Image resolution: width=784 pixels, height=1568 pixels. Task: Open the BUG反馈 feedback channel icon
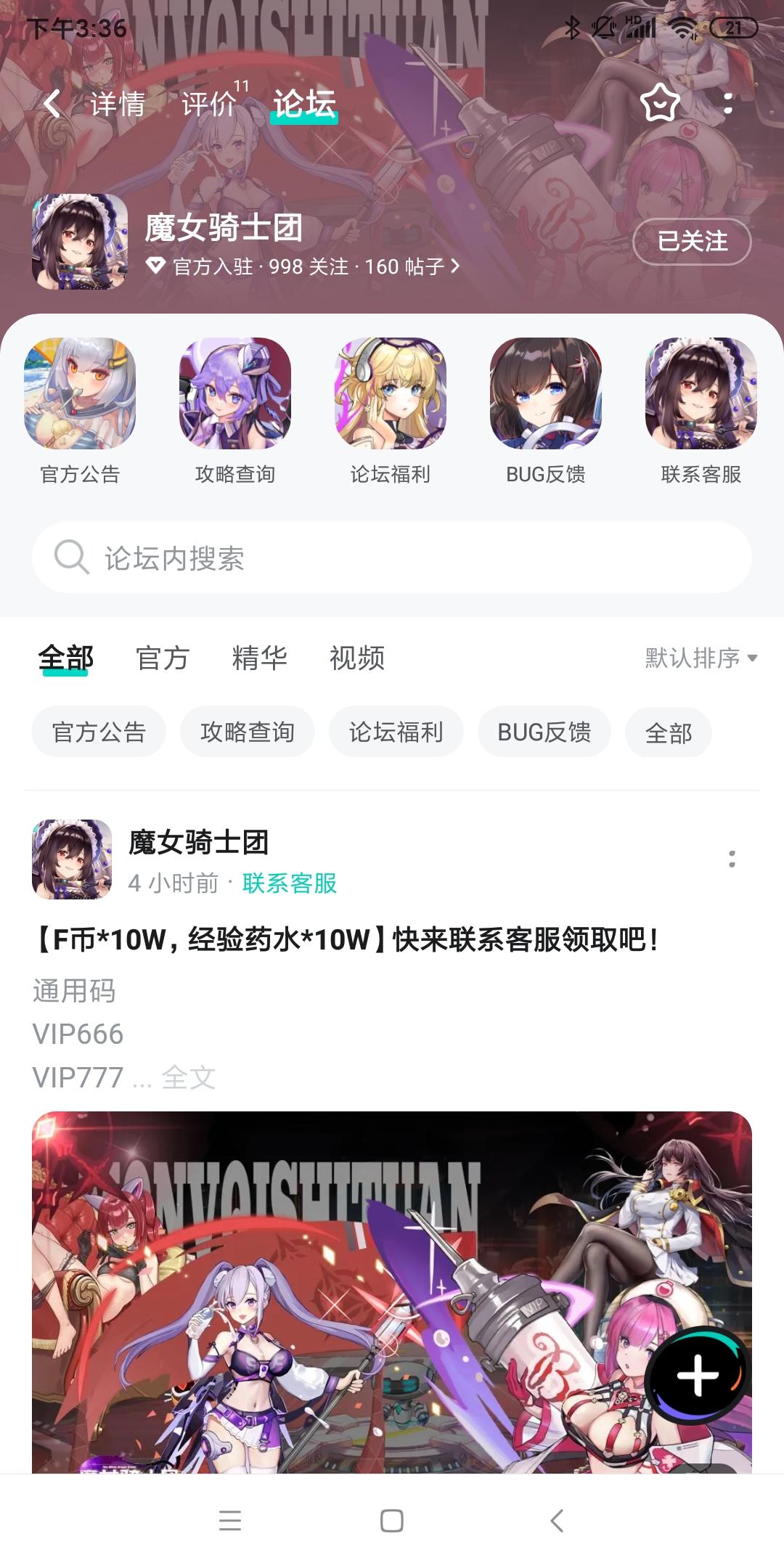tap(544, 394)
